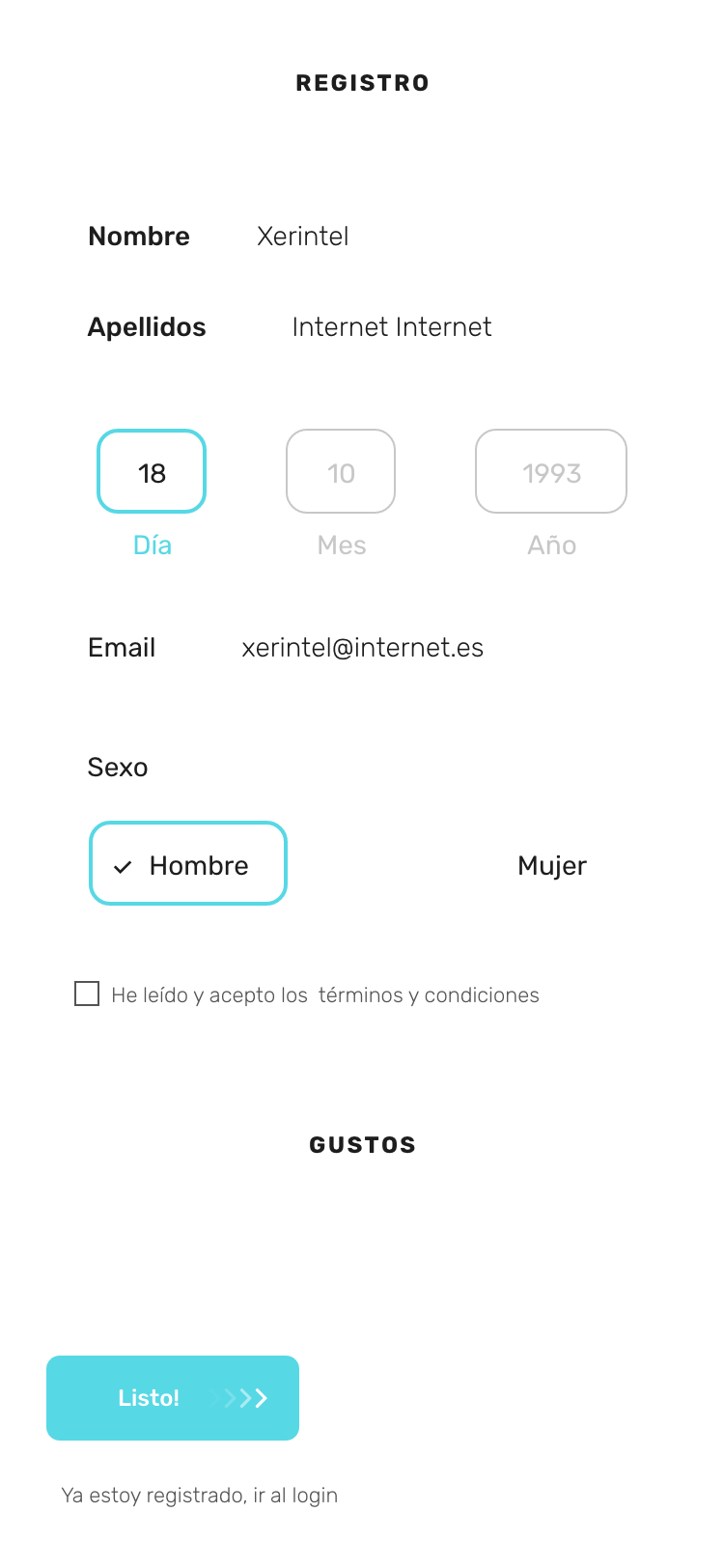Viewport: 724px width, 1568px height.
Task: Choose Mujer as sex
Action: pyautogui.click(x=551, y=866)
